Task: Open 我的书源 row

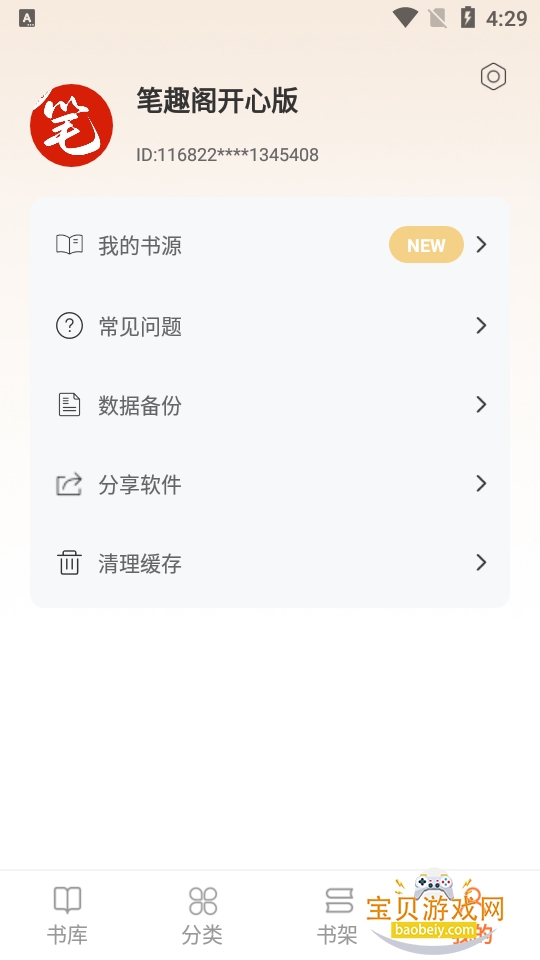Action: (270, 245)
